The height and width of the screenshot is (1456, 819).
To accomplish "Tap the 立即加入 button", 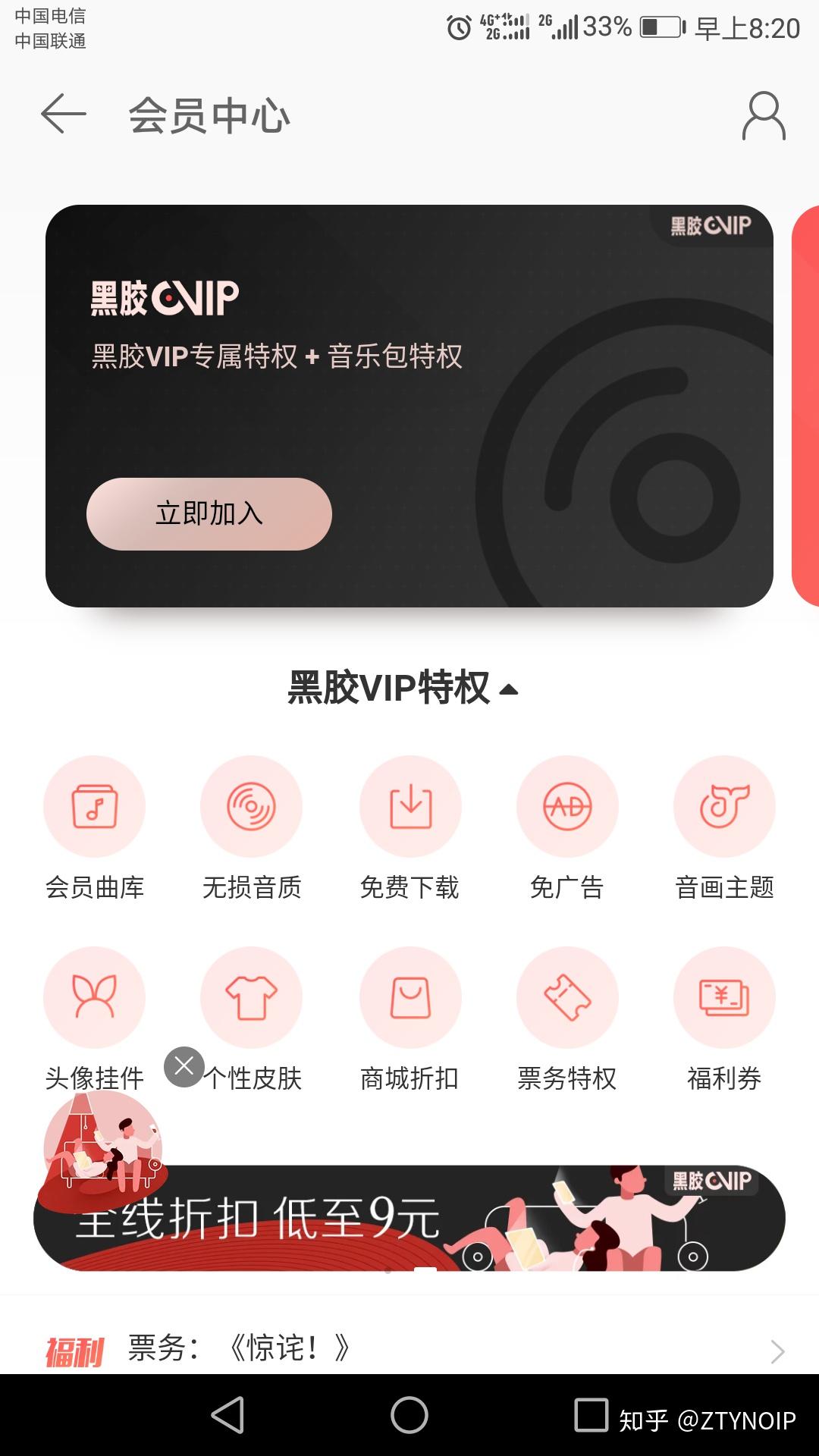I will [209, 514].
